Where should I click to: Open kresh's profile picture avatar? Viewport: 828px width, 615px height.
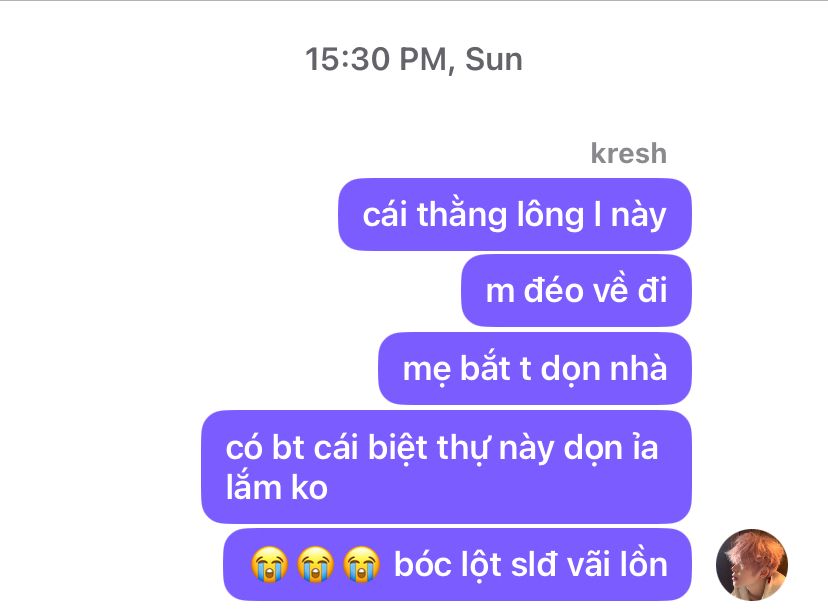coord(751,565)
